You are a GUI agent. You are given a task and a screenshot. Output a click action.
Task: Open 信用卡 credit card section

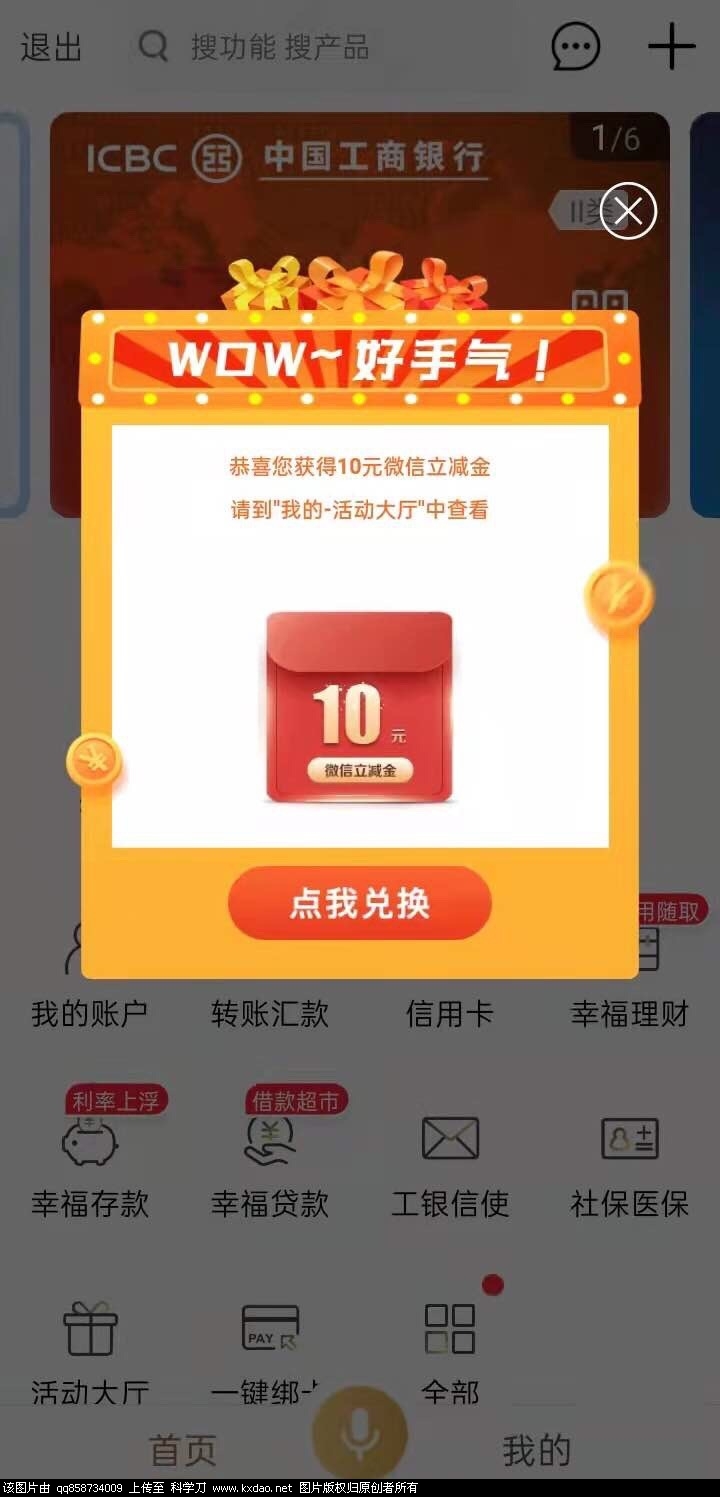[449, 1012]
